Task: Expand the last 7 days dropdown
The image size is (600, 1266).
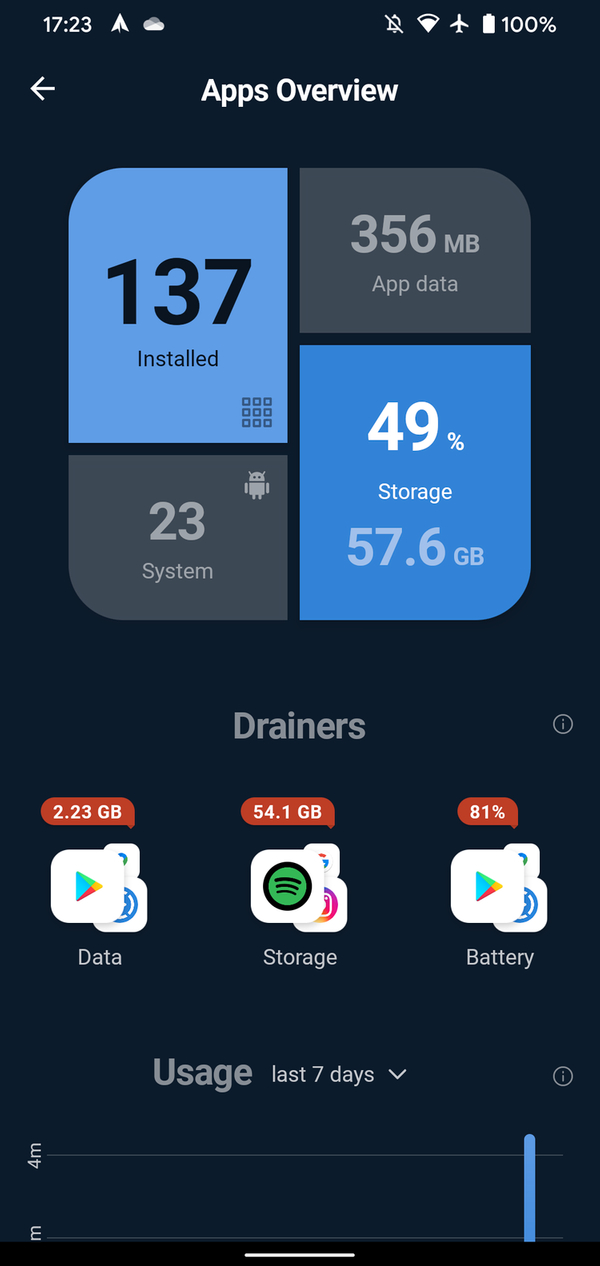Action: pos(339,1074)
